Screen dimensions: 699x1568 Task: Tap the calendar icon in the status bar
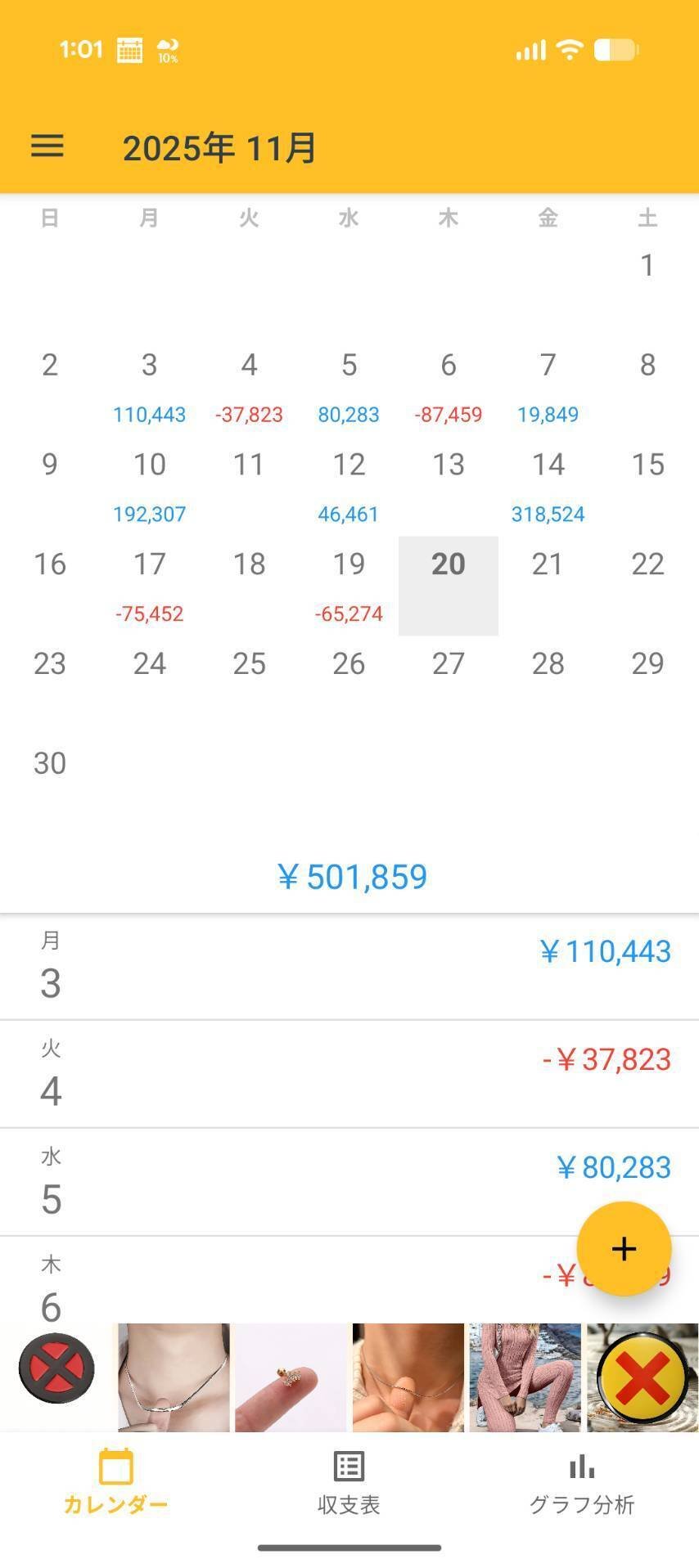129,49
